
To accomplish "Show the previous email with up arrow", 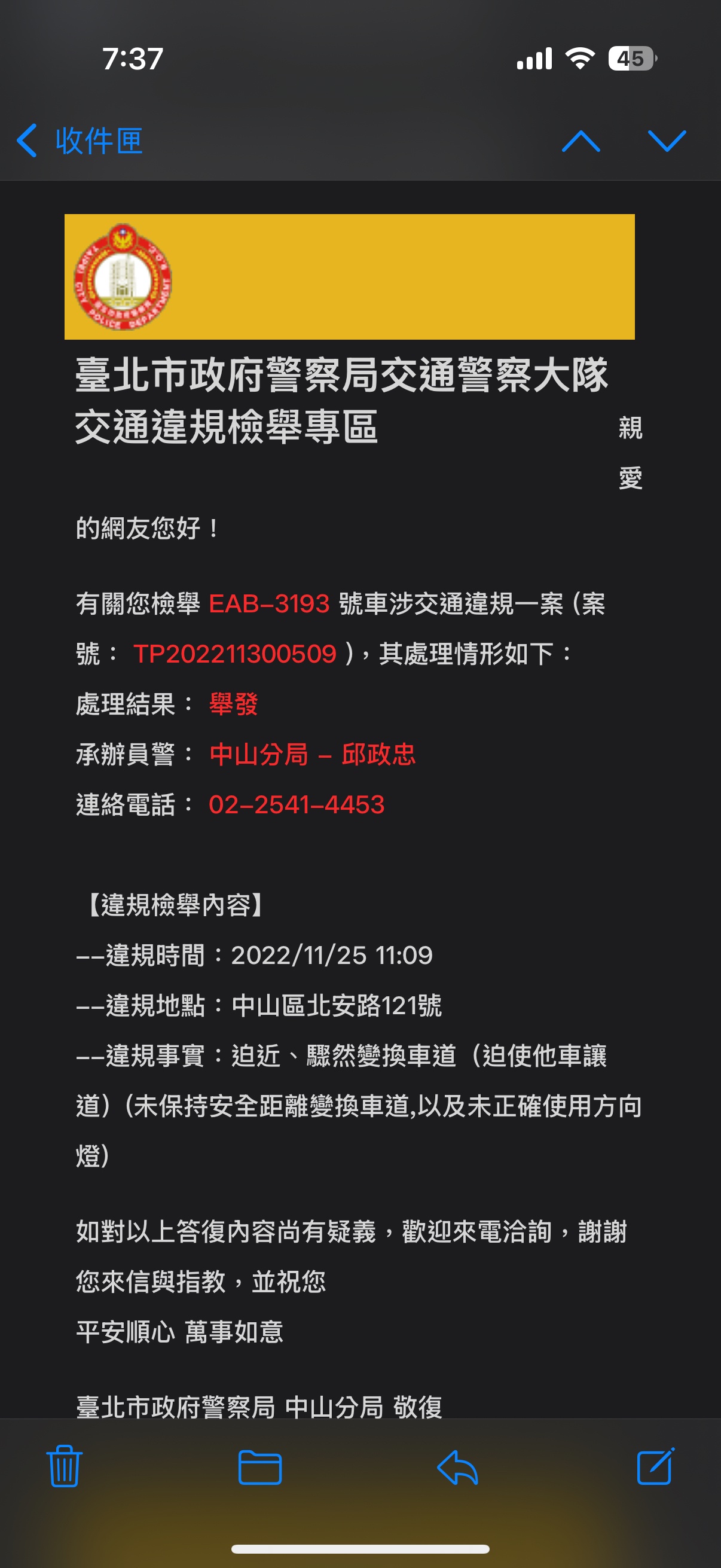I will (581, 141).
